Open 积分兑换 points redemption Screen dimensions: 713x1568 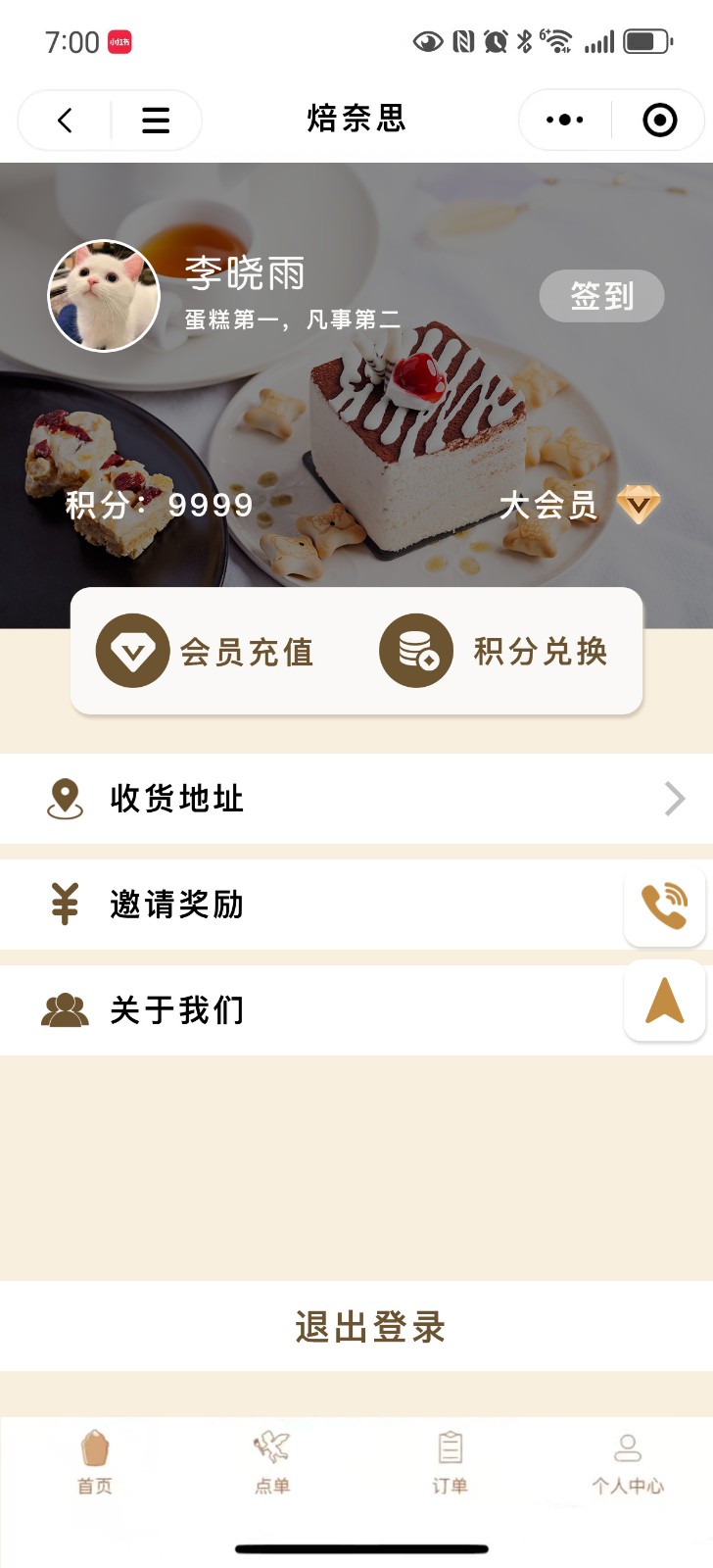(x=495, y=651)
